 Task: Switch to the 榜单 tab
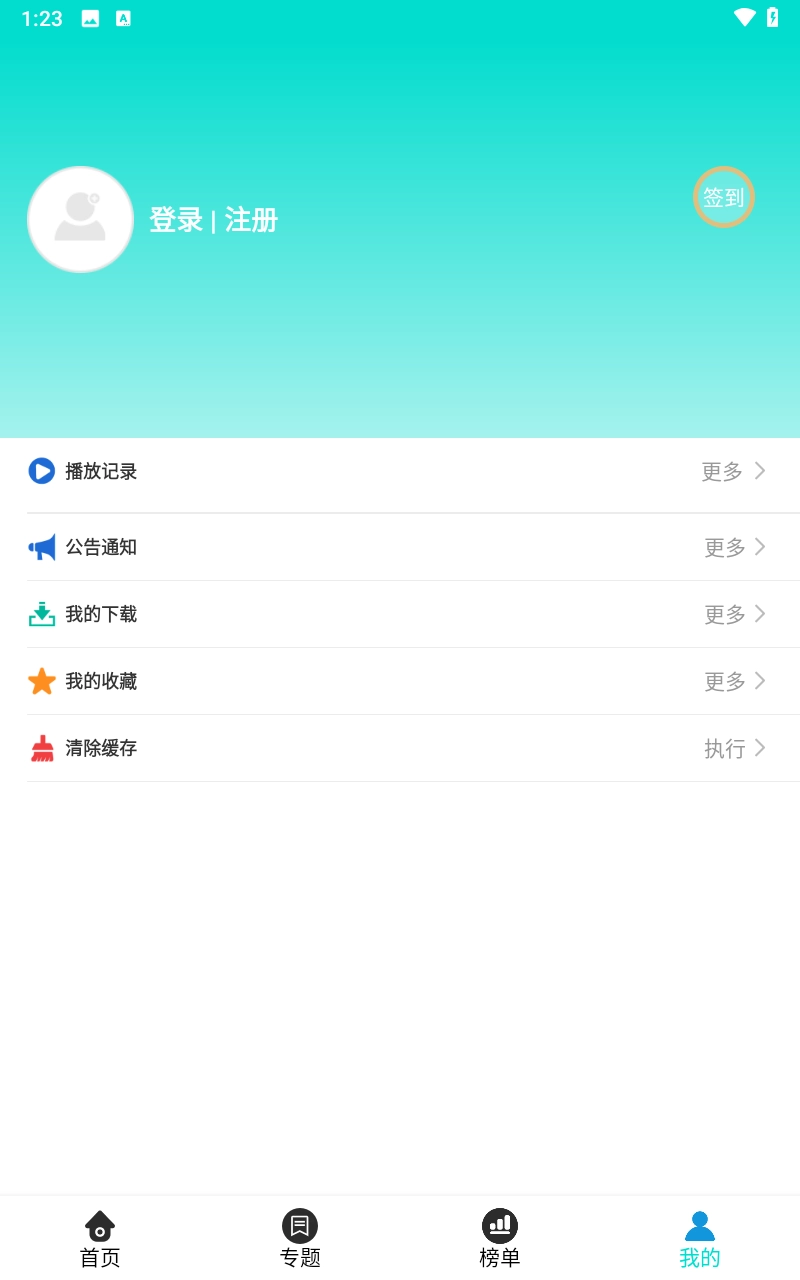tap(500, 1240)
